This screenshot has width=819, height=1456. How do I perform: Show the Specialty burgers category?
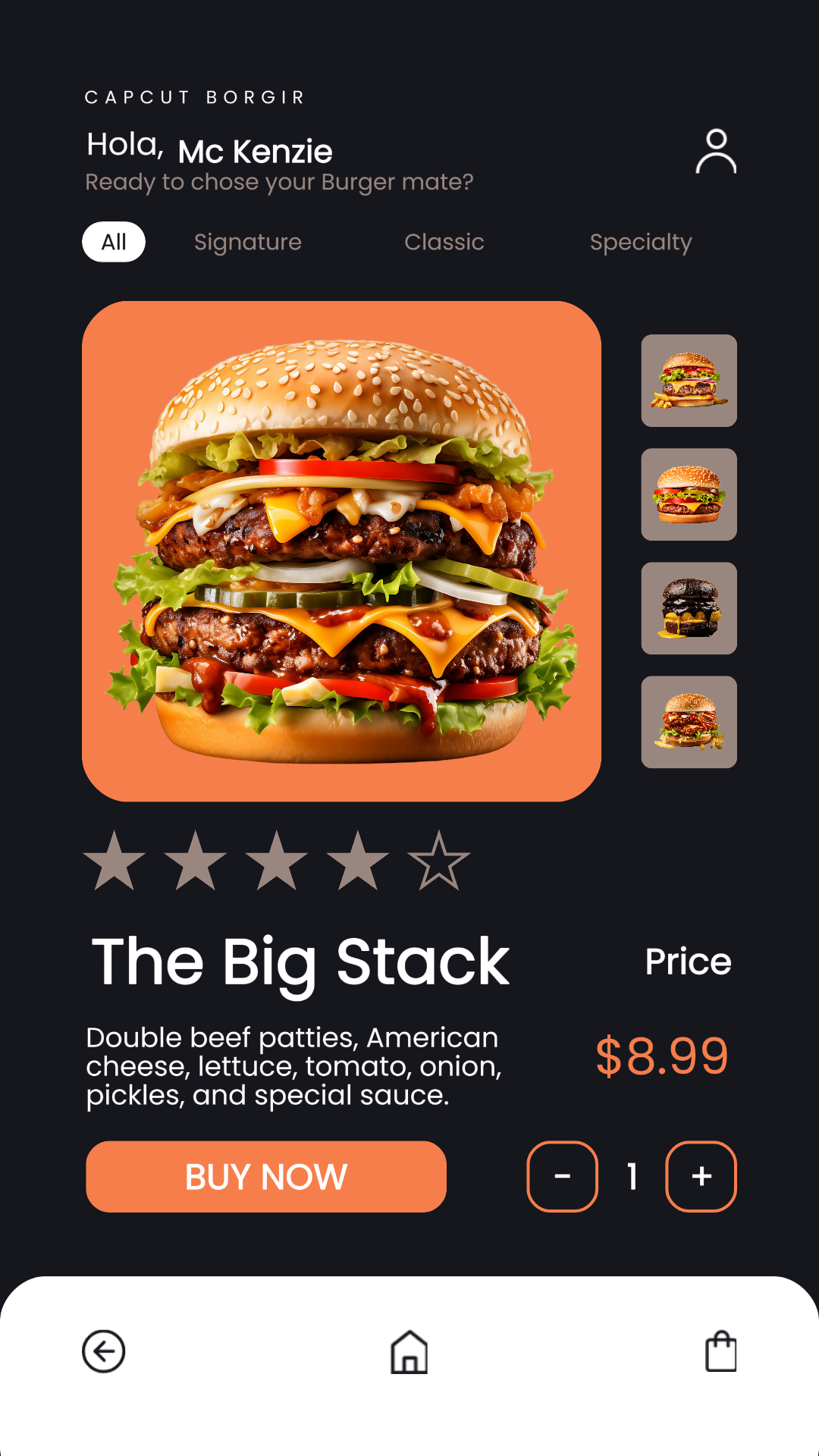coord(641,242)
